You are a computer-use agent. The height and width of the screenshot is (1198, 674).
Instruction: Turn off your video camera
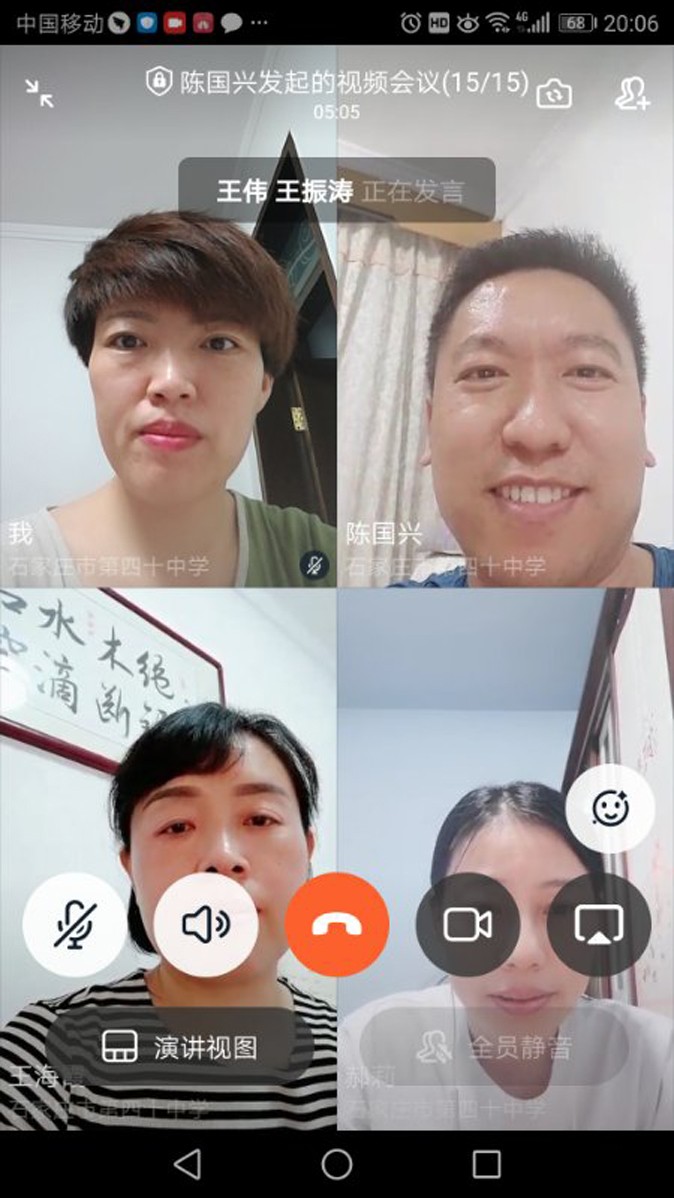468,925
